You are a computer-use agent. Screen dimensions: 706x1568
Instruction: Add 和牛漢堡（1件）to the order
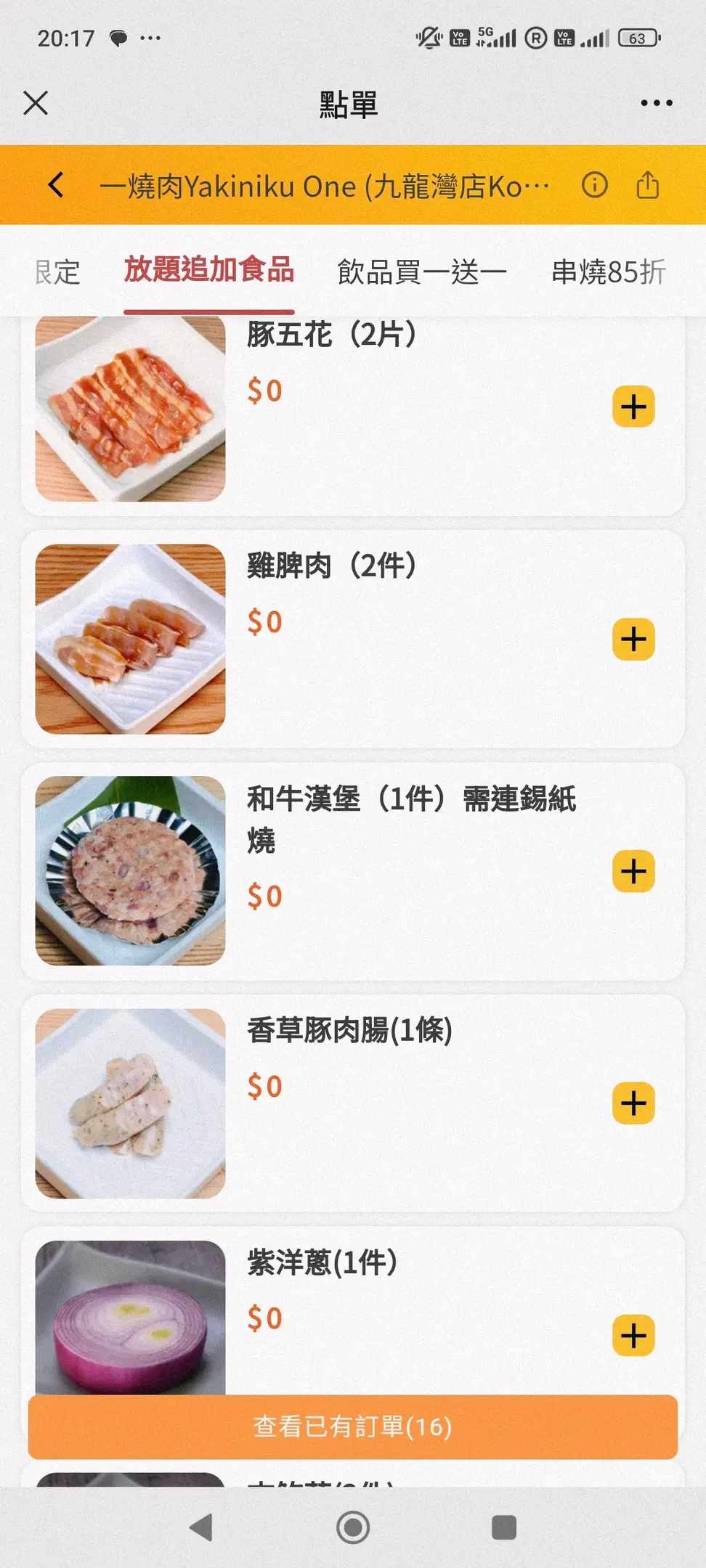click(x=633, y=871)
